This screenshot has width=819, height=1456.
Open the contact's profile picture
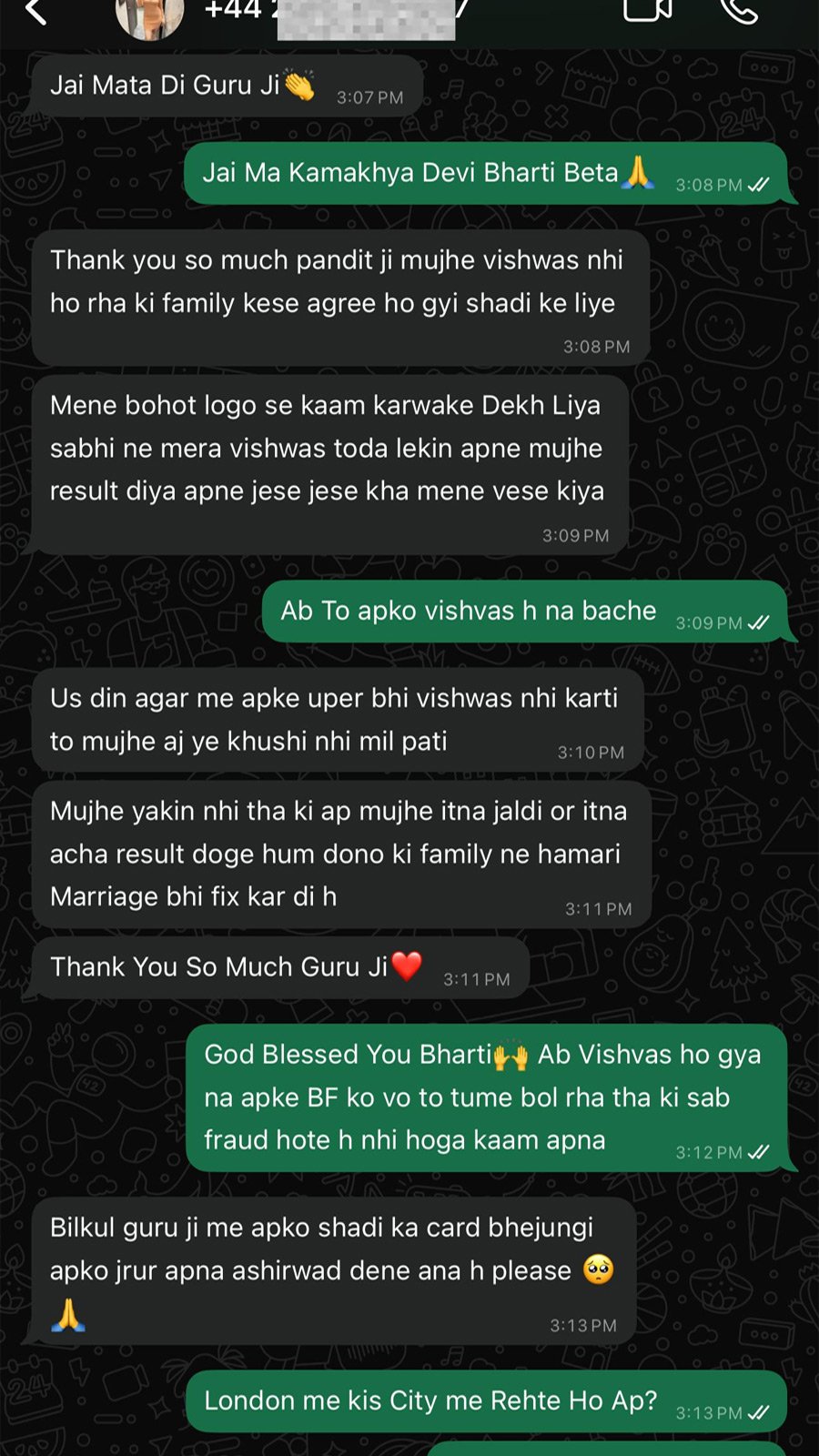pyautogui.click(x=149, y=16)
